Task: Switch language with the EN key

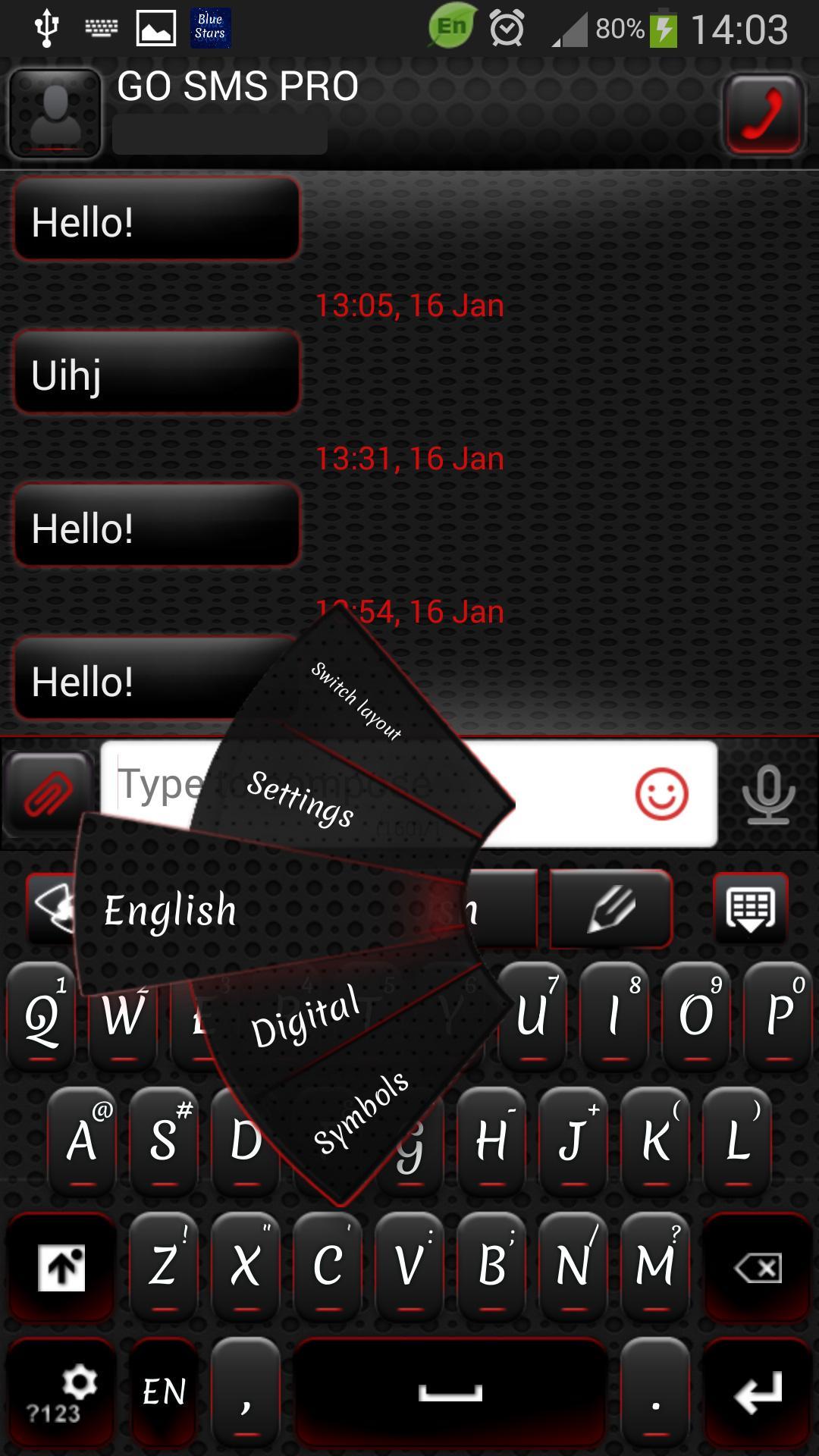Action: click(163, 1391)
